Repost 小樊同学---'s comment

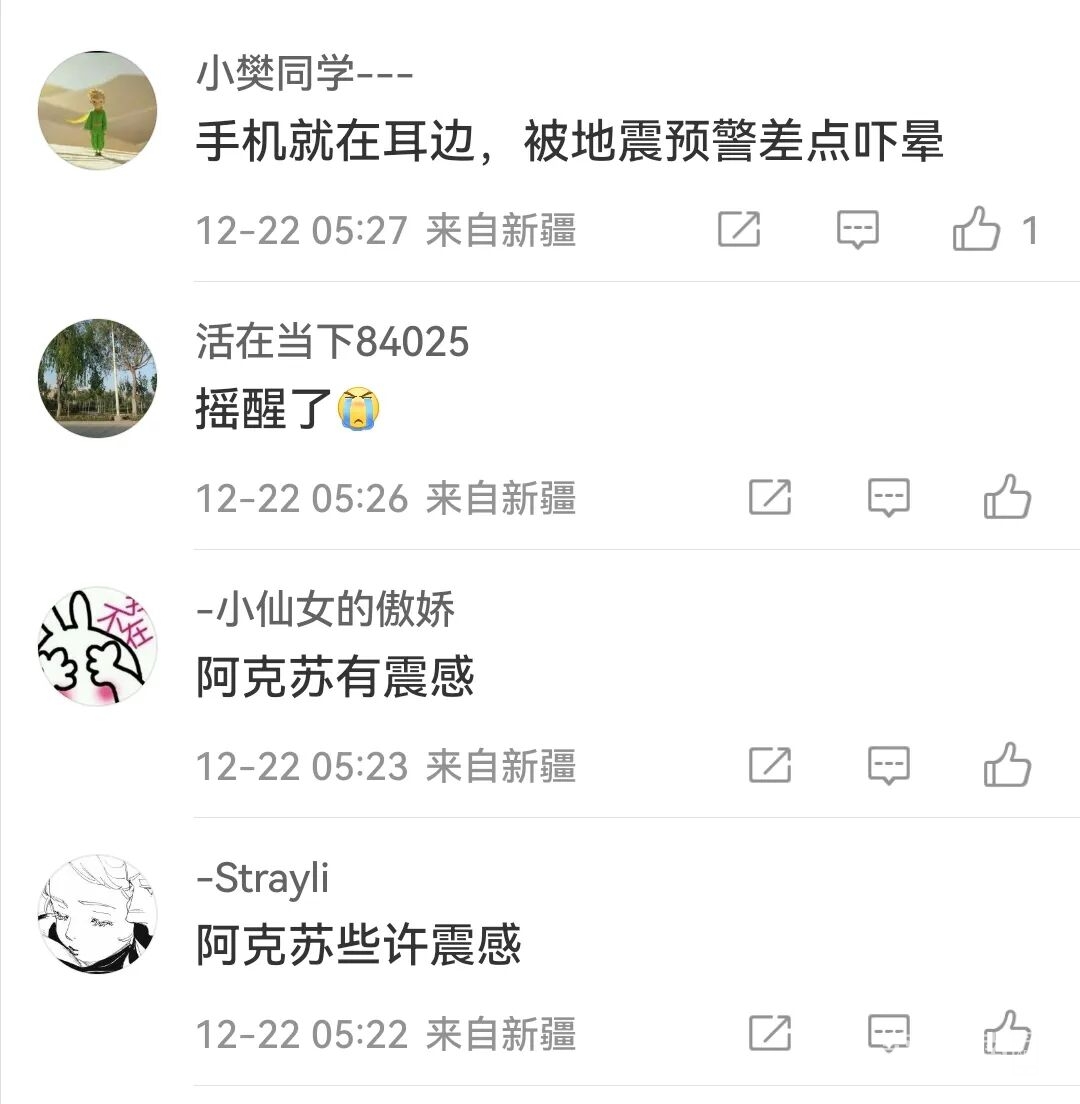click(739, 230)
